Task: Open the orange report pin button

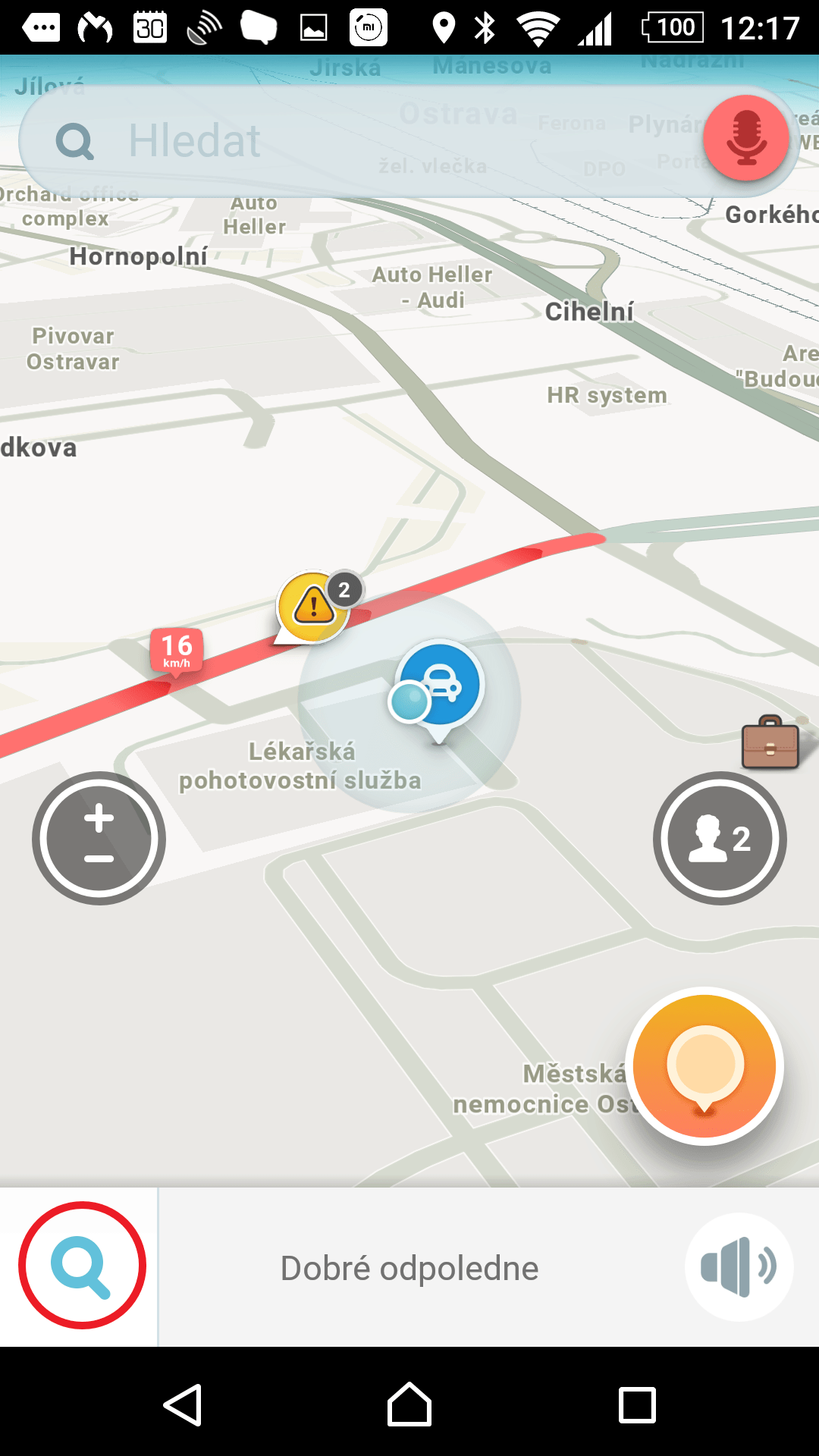Action: click(704, 1066)
